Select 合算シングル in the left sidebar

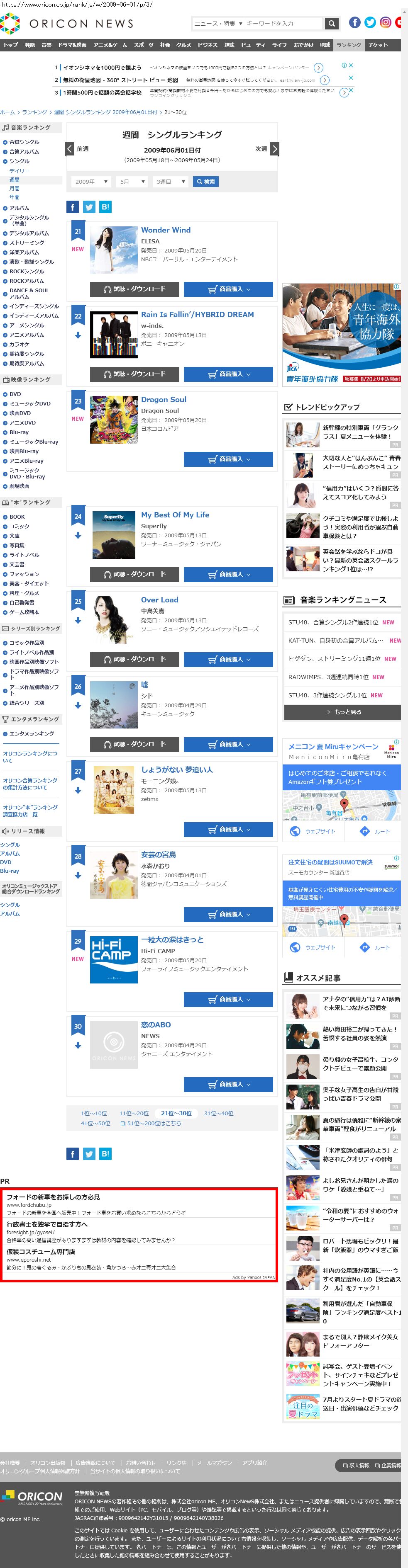(24, 143)
